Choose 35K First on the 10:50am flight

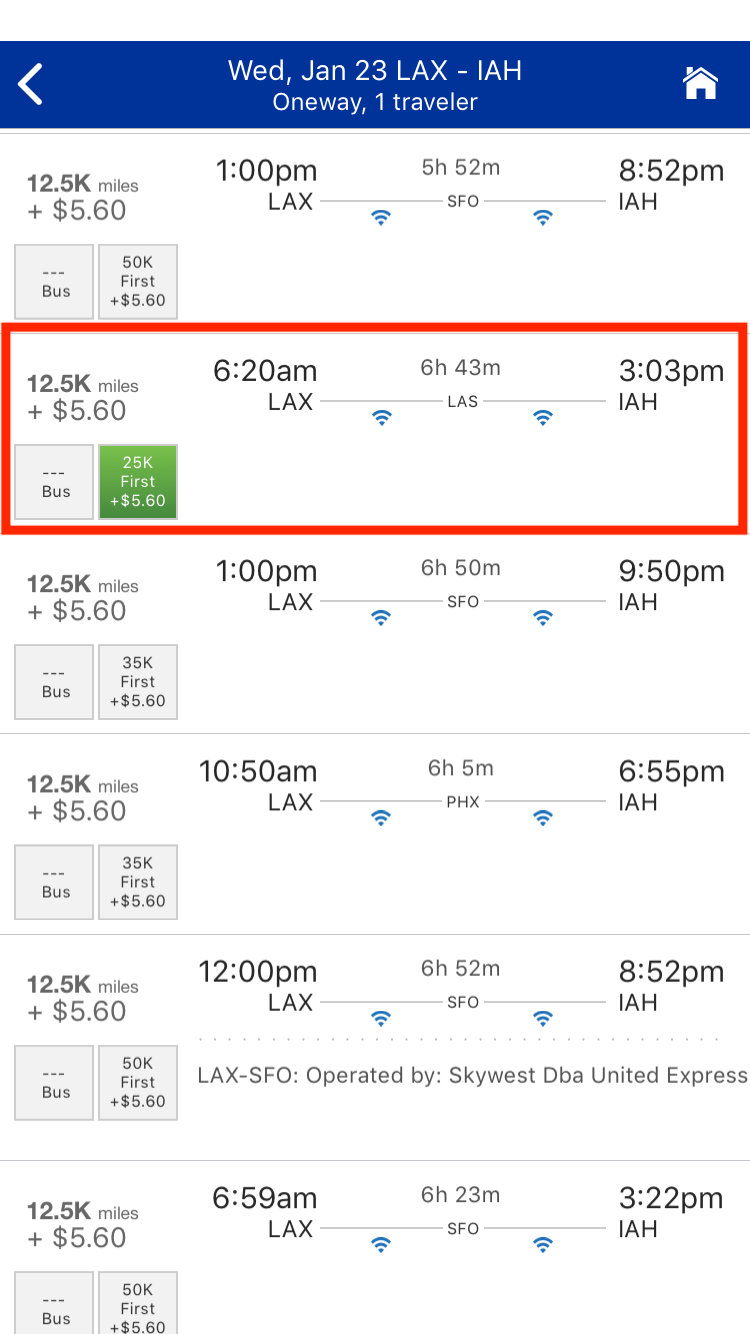click(x=138, y=882)
